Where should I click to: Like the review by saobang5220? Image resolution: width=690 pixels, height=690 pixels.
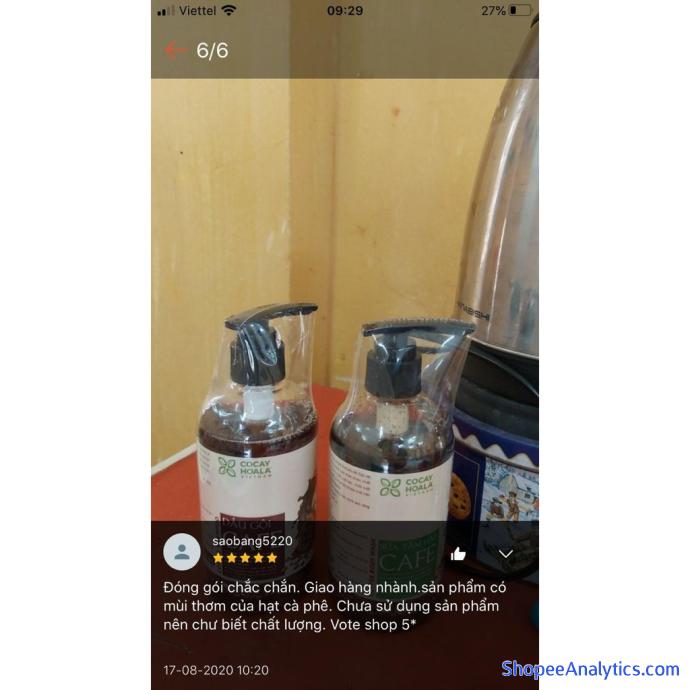pyautogui.click(x=458, y=554)
